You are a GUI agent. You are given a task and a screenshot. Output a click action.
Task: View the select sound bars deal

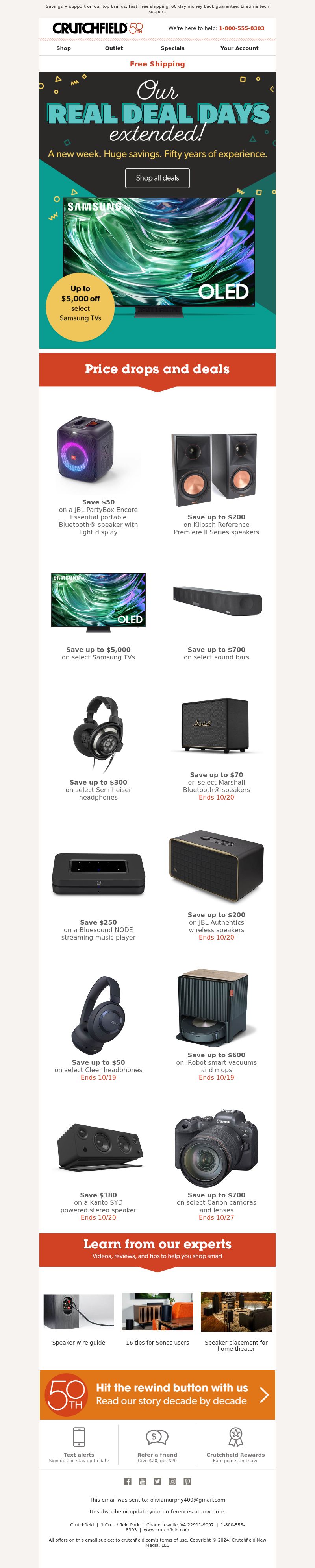pos(216,621)
